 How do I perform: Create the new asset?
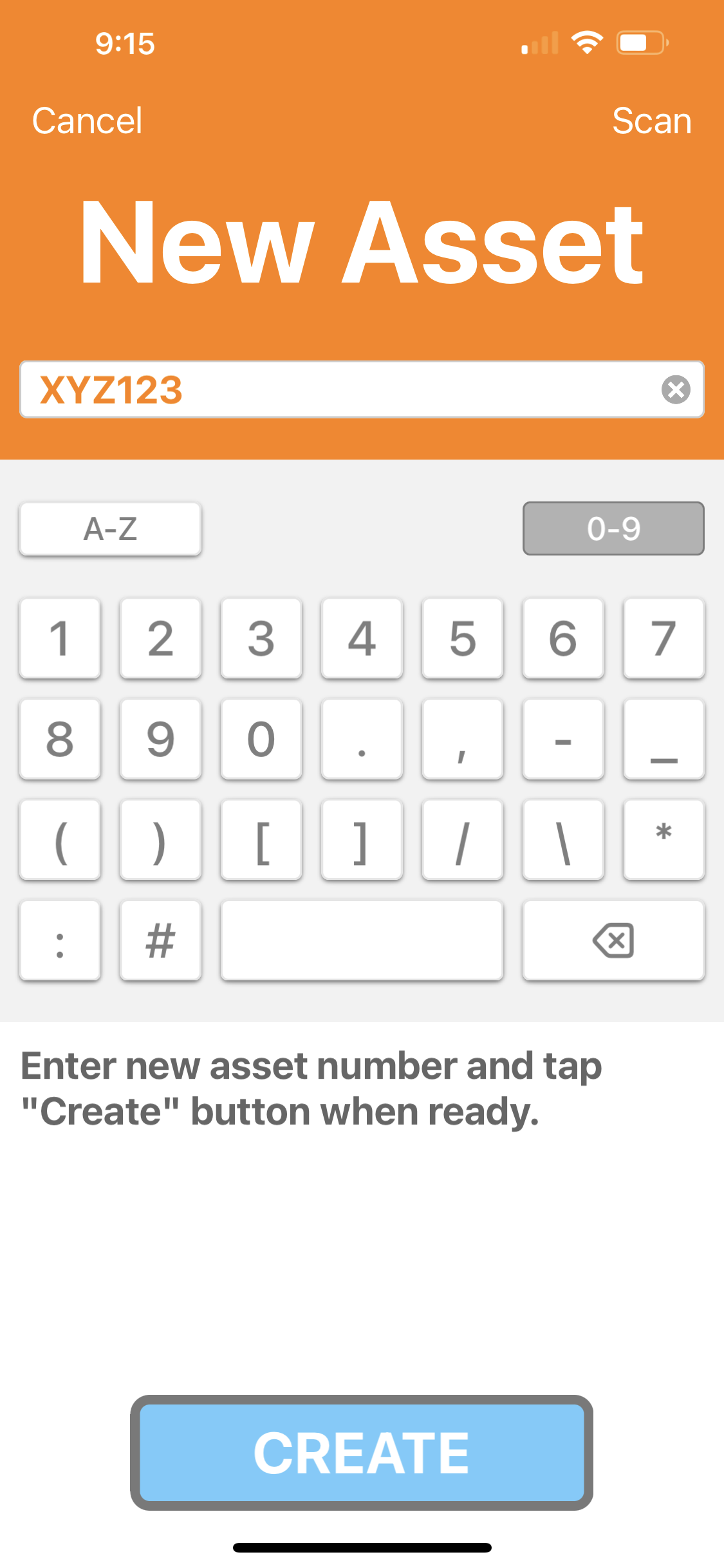[362, 1453]
